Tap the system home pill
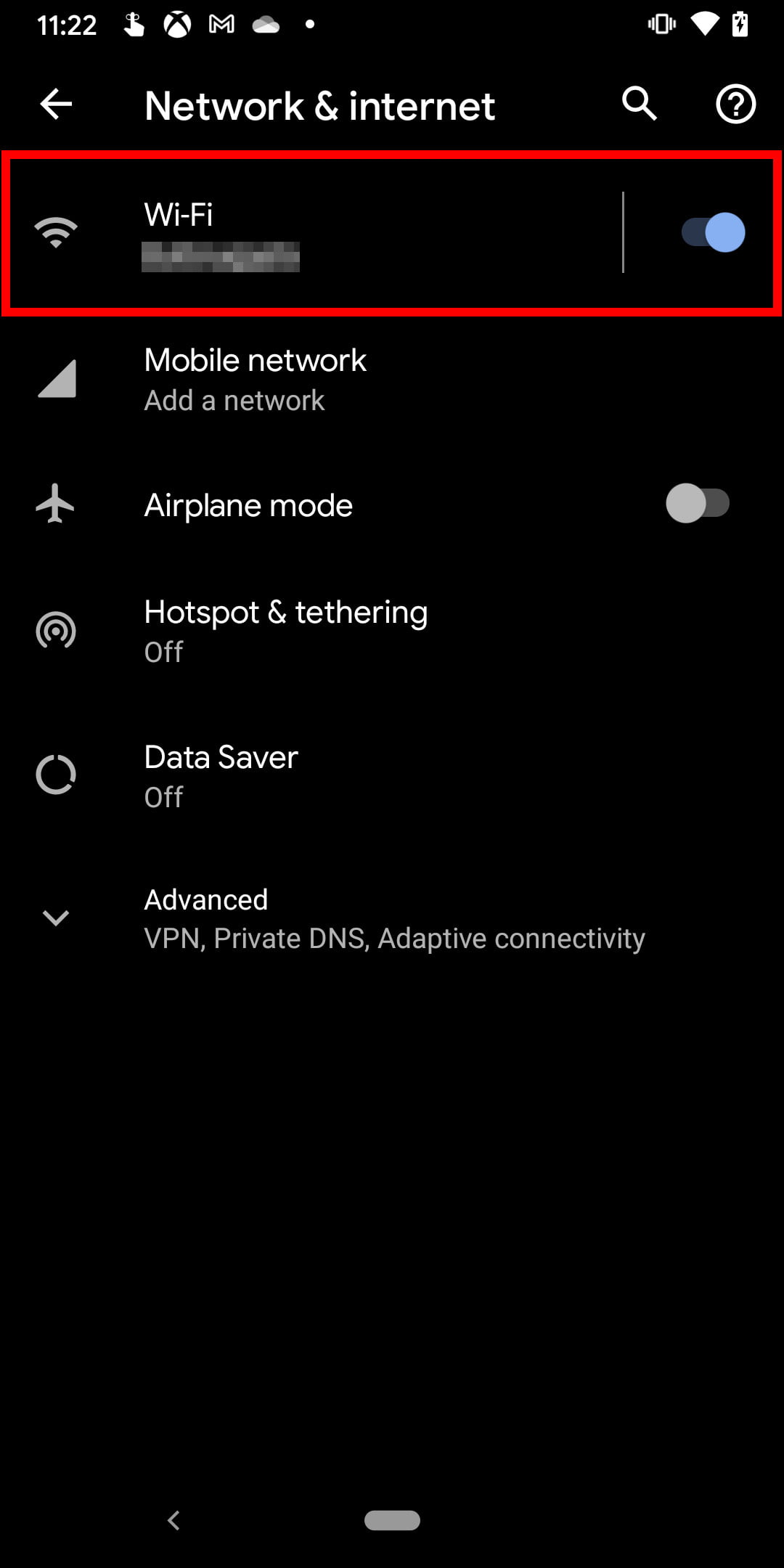 pyautogui.click(x=392, y=1520)
